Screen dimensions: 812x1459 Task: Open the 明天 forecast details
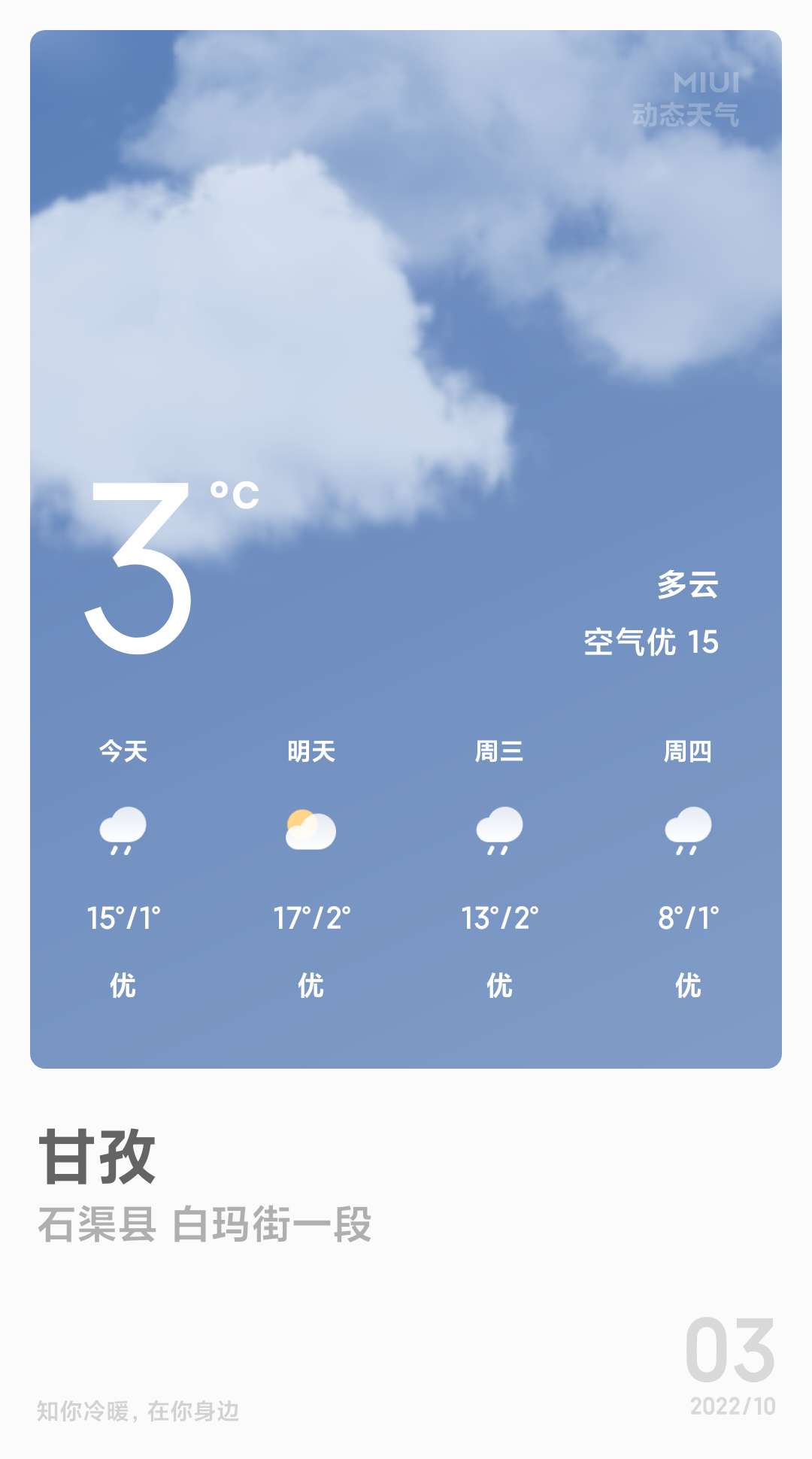(x=312, y=865)
